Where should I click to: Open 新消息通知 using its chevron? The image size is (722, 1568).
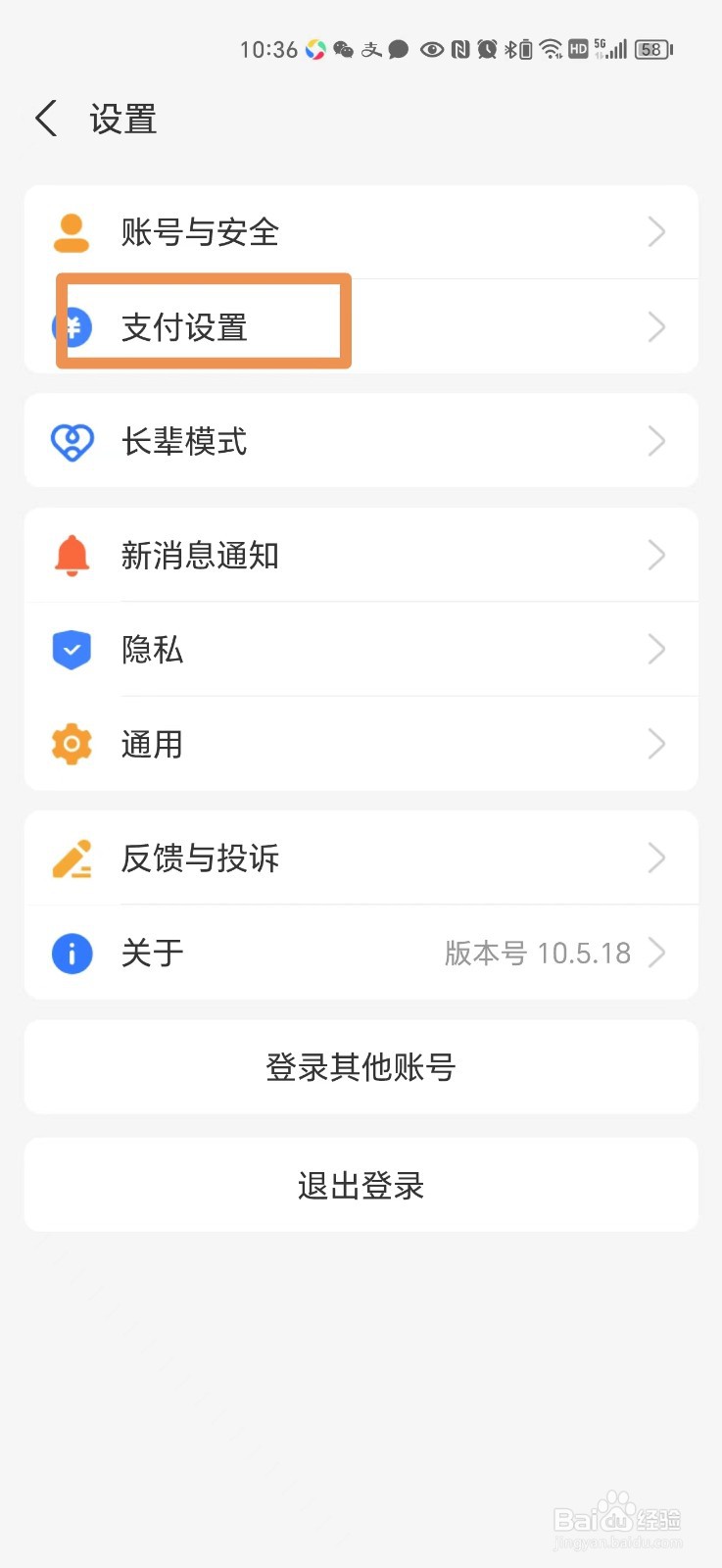[x=656, y=555]
